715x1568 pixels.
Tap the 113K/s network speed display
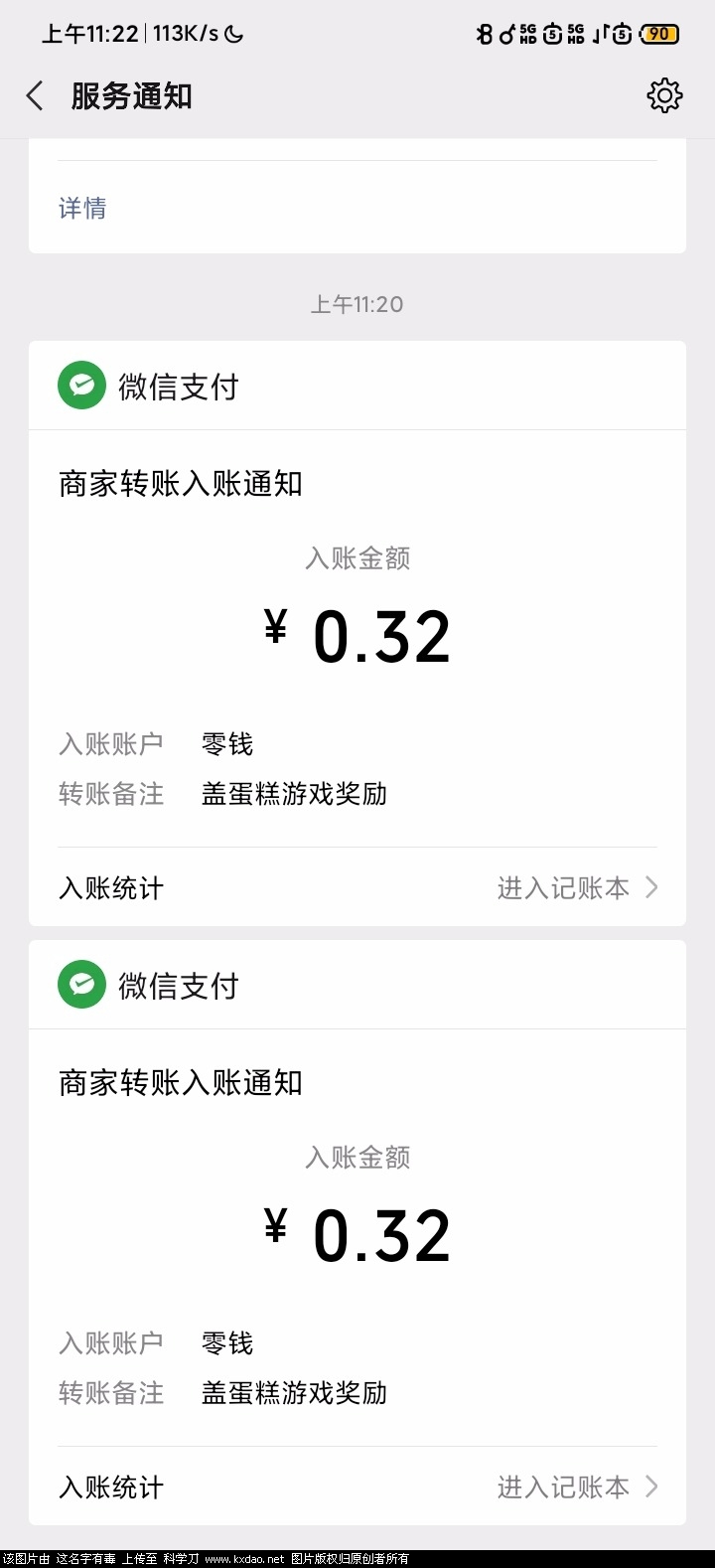coord(187,33)
